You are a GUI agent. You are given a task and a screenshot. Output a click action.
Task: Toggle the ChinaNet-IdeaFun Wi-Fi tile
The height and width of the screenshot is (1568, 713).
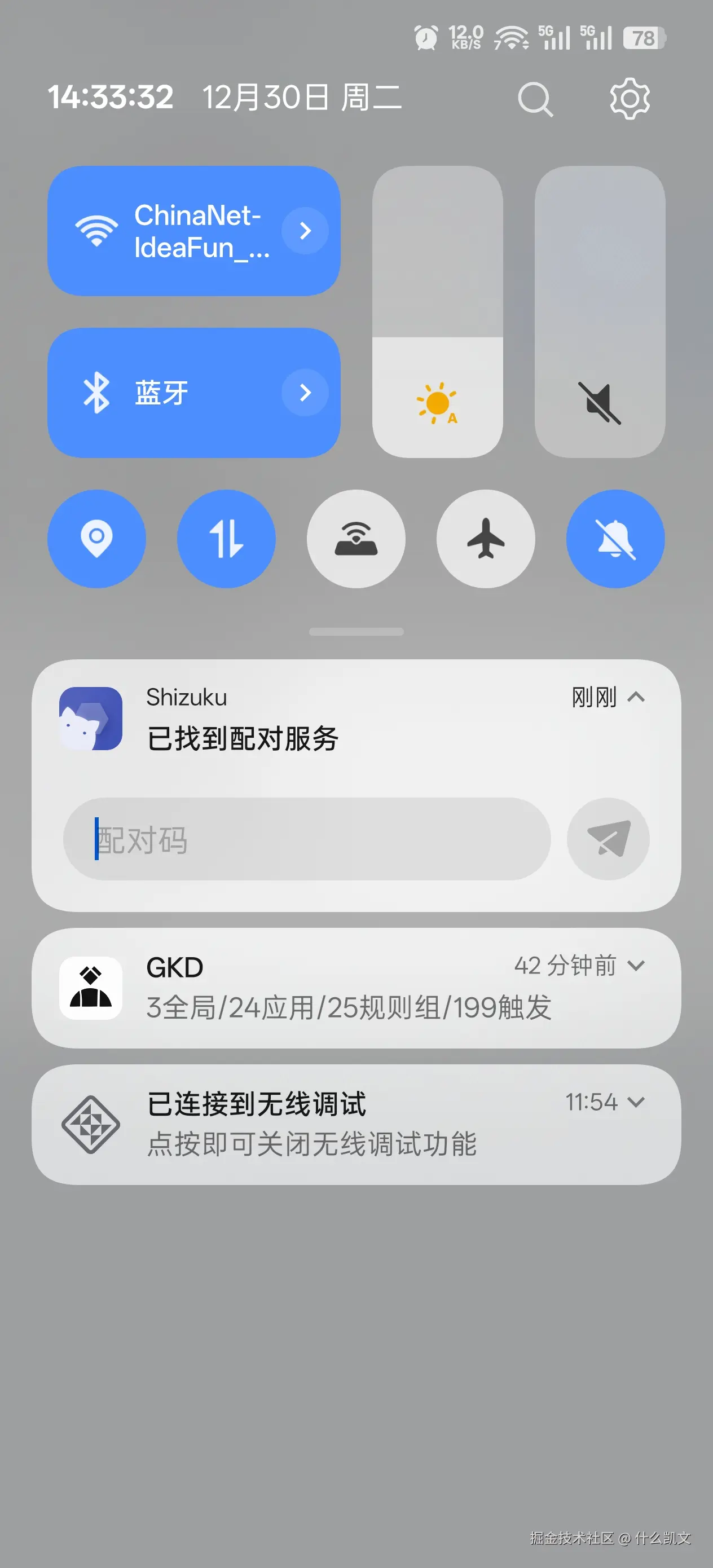[170, 231]
